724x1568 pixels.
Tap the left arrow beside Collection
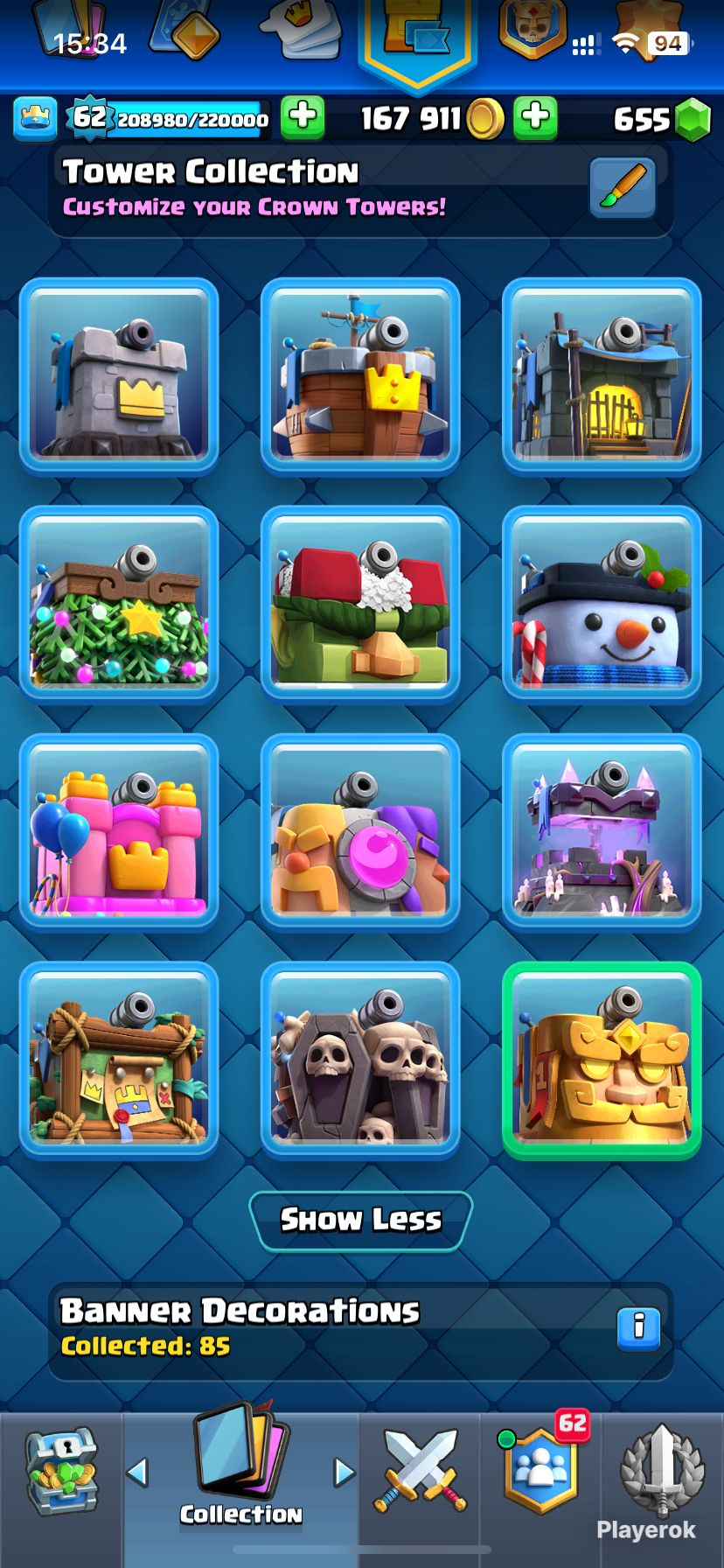click(x=138, y=1472)
